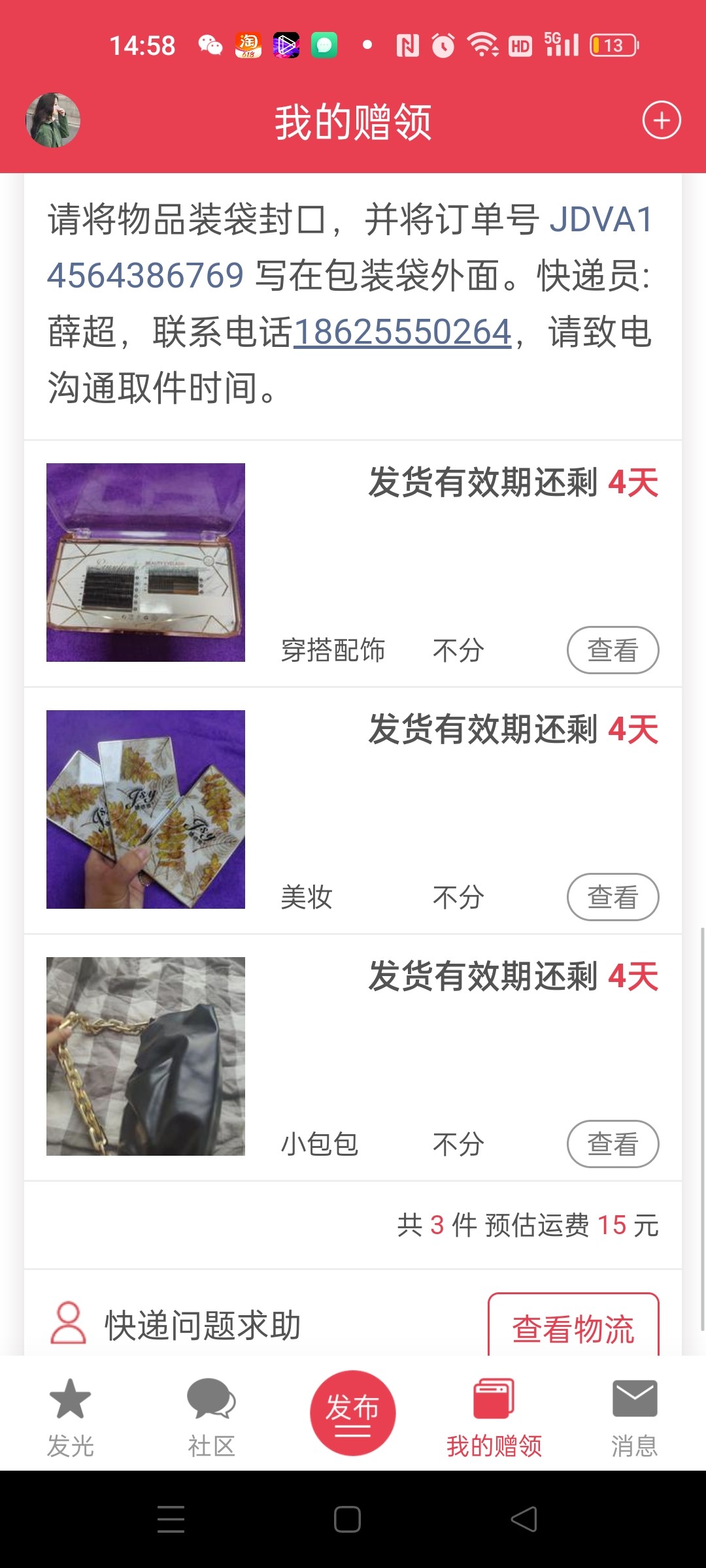Switch to the 发光 tab
The height and width of the screenshot is (1568, 706).
pyautogui.click(x=71, y=1418)
